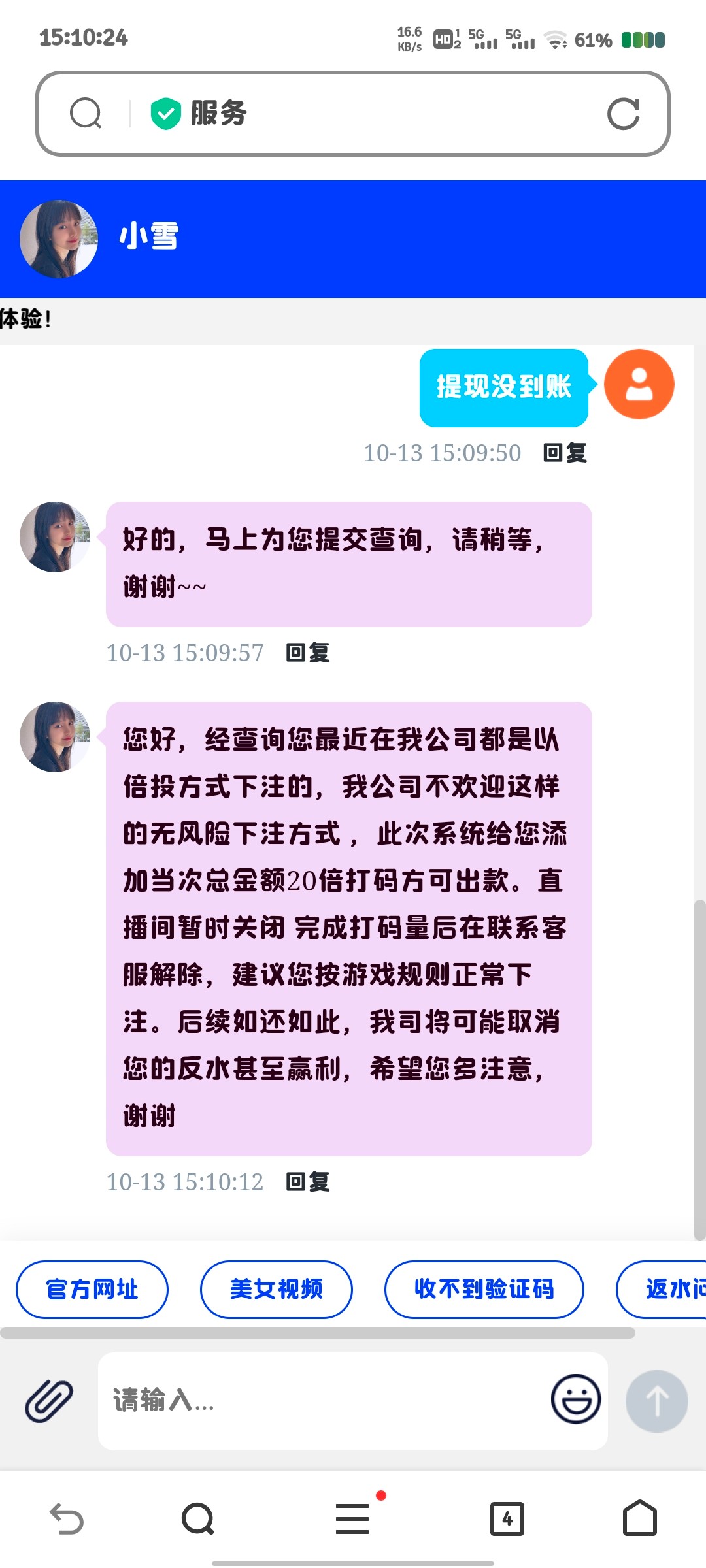This screenshot has width=706, height=1568.
Task: Go to the browser home page
Action: coord(639,1518)
